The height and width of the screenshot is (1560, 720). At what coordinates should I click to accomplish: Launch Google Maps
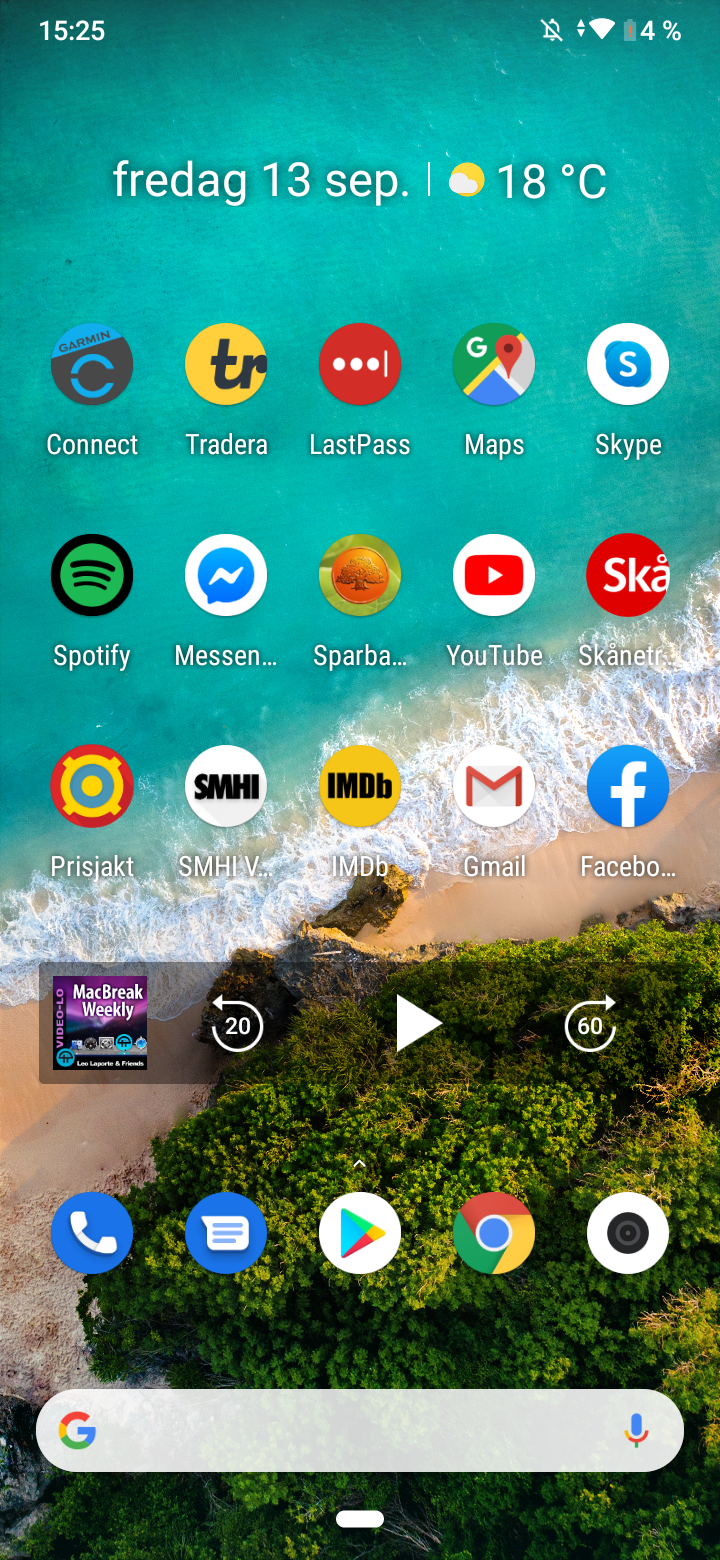494,365
